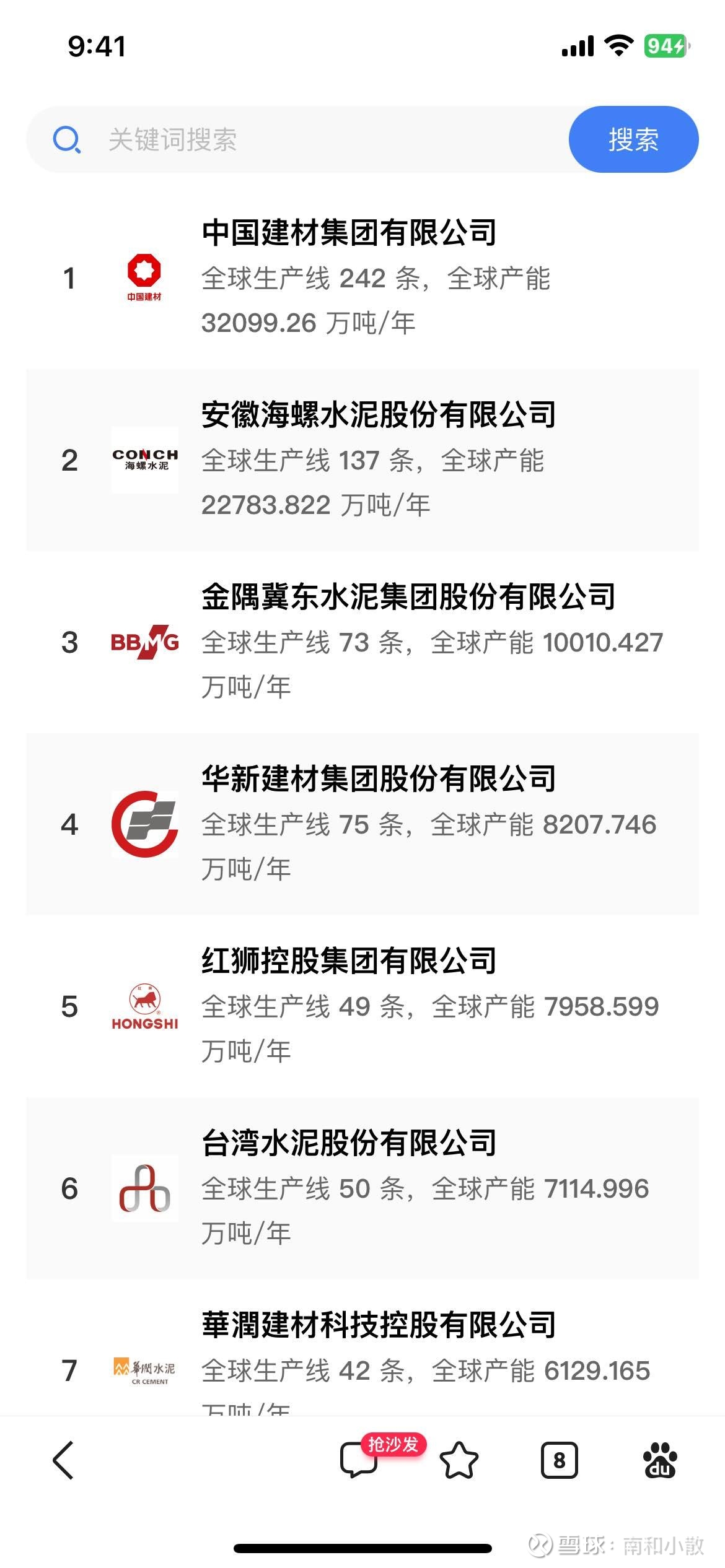The width and height of the screenshot is (725, 1568).
Task: Tap the CONCH 海螺水泥 logo
Action: point(144,458)
